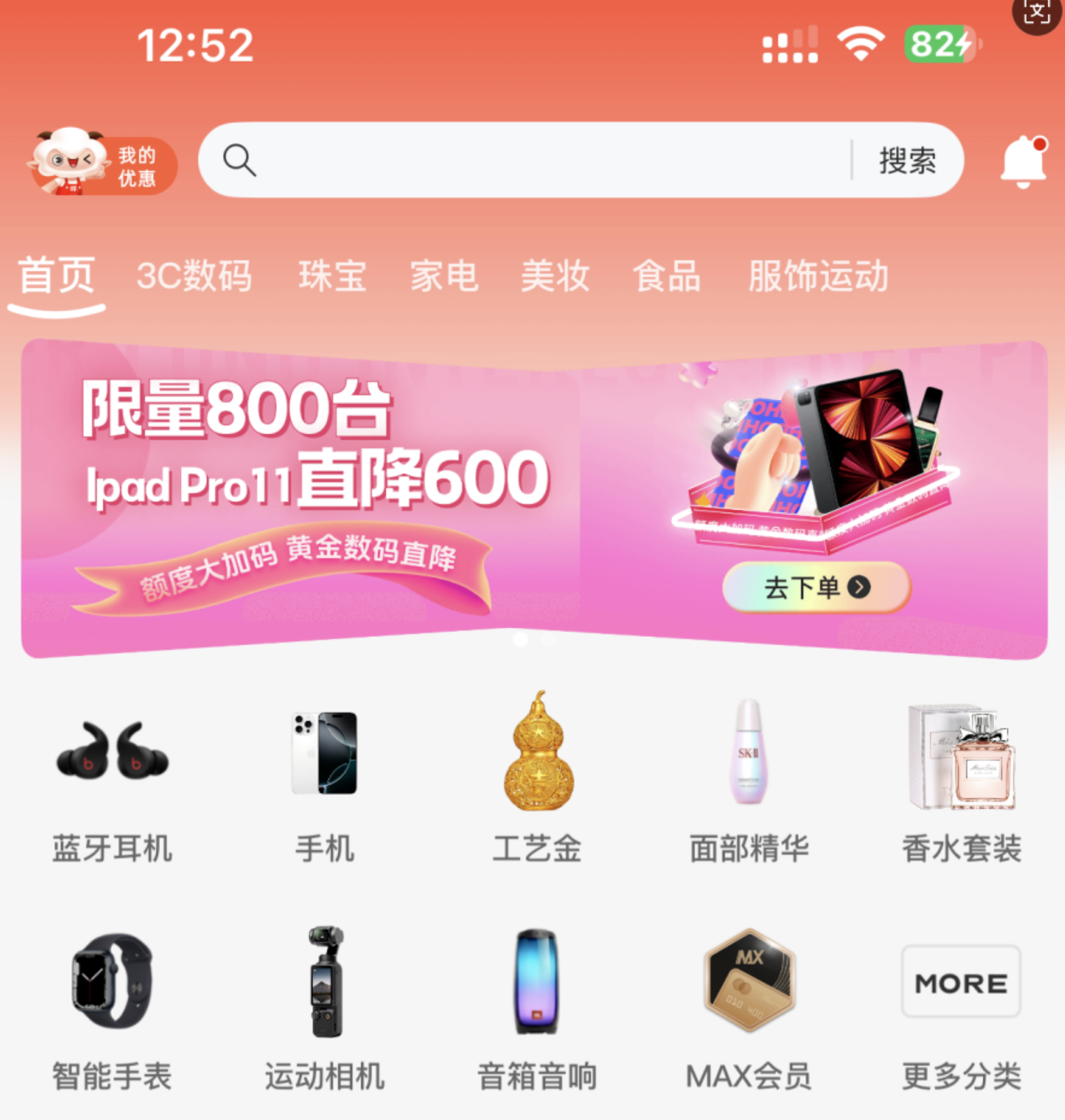Open 我的优惠 mascot badge
The height and width of the screenshot is (1120, 1065).
[102, 163]
